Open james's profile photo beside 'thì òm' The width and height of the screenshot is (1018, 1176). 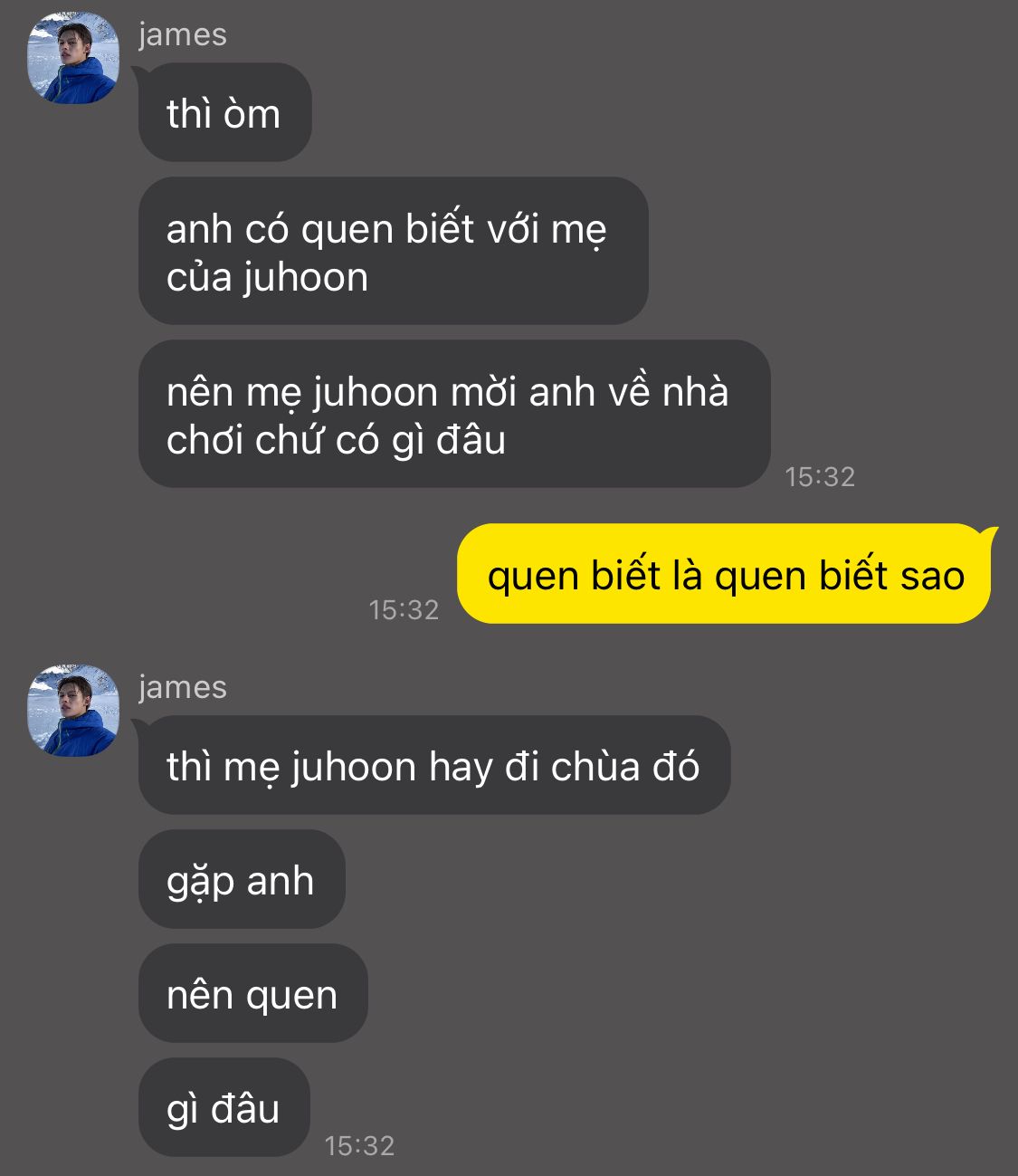(x=73, y=59)
